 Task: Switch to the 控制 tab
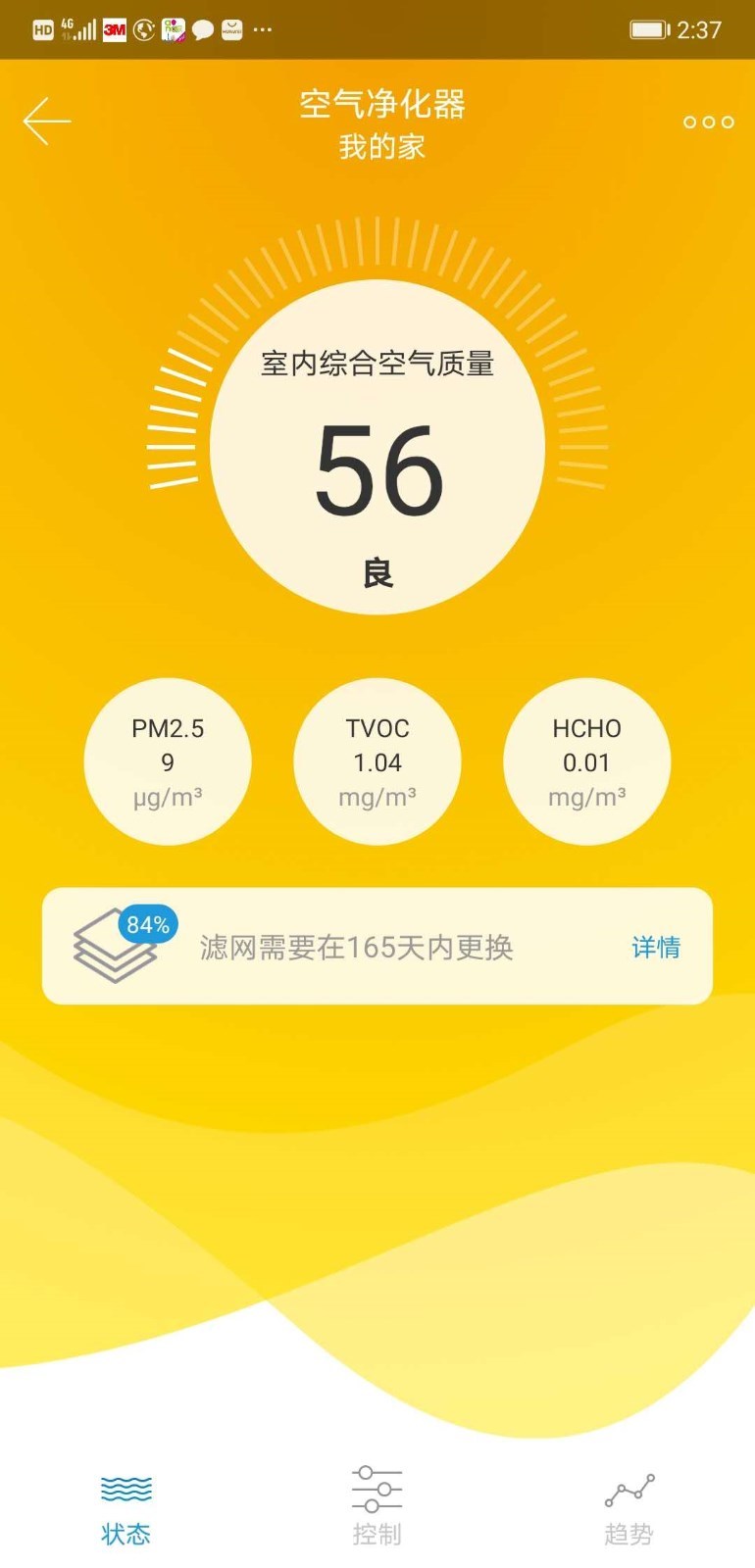click(377, 1509)
